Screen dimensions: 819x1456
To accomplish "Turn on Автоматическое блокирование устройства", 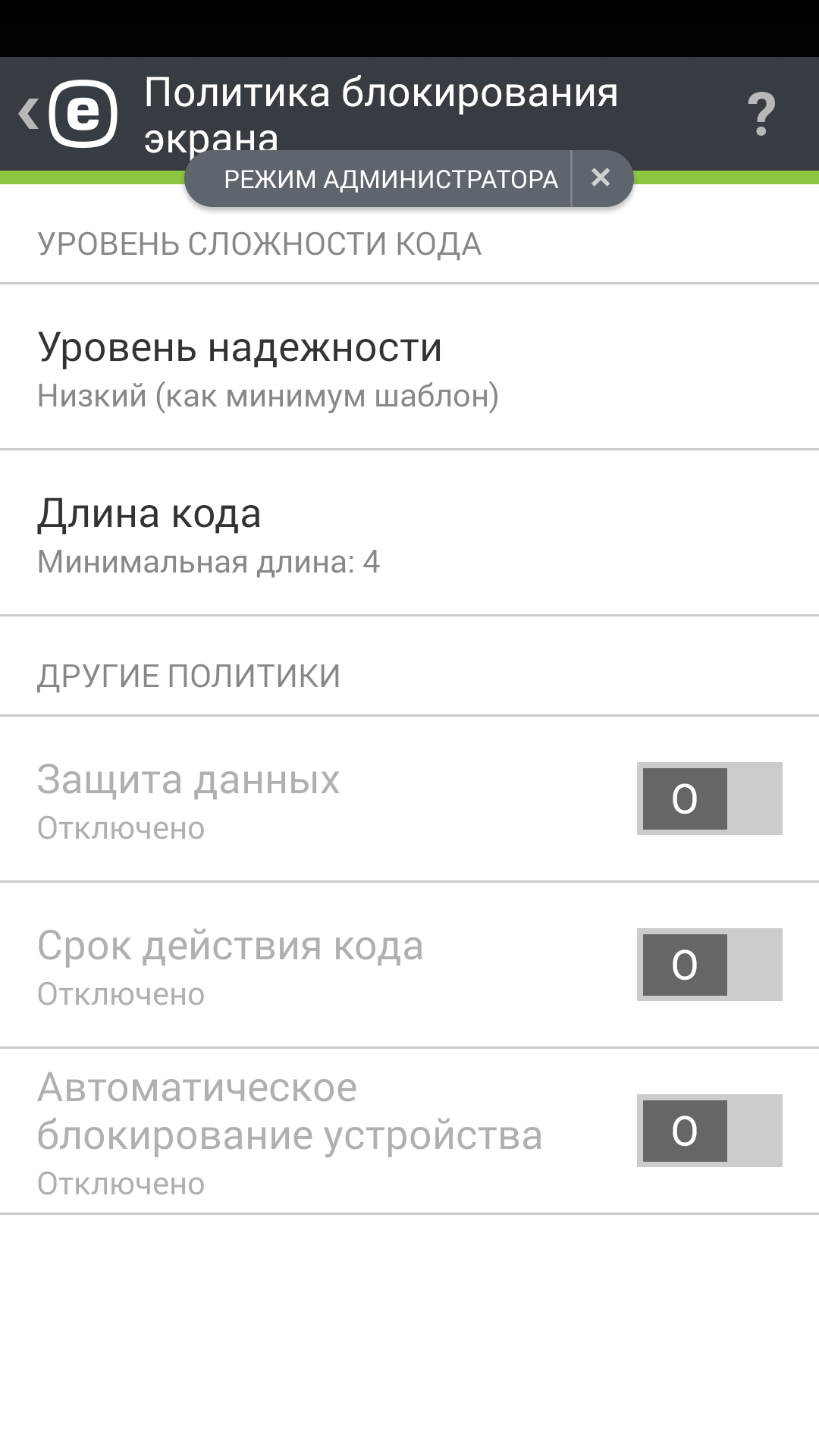I will click(709, 1131).
